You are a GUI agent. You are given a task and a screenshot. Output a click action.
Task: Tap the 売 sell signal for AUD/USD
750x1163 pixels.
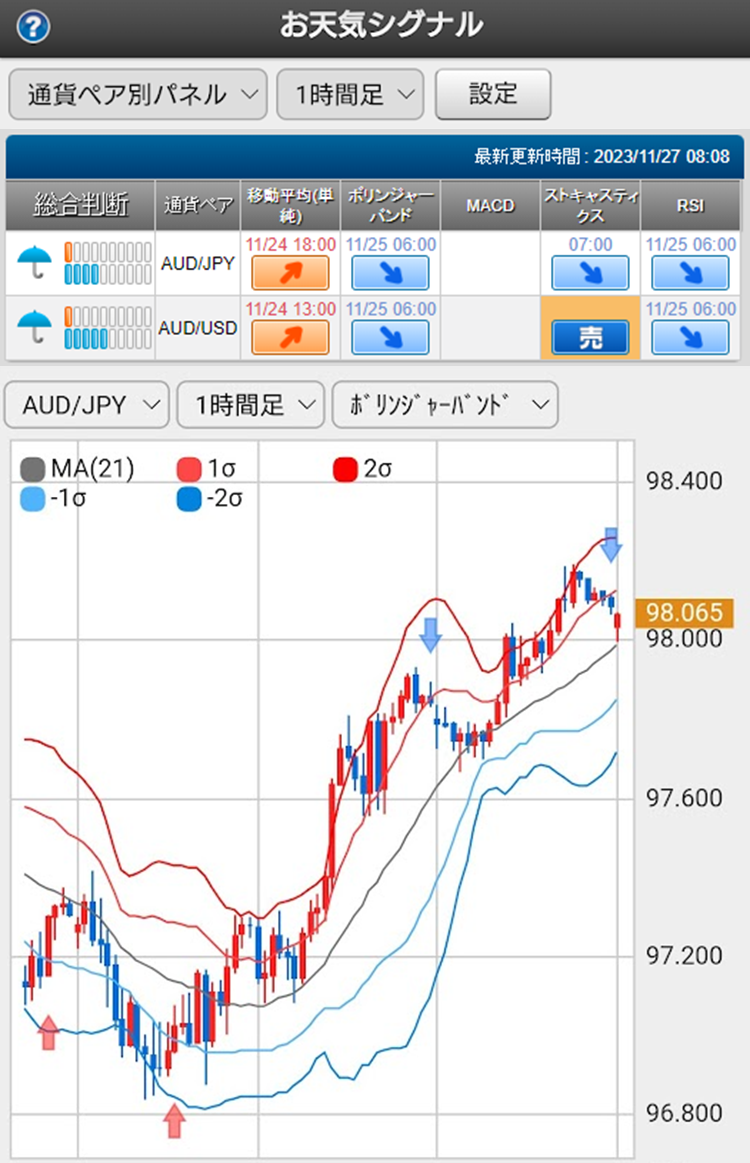pyautogui.click(x=590, y=337)
